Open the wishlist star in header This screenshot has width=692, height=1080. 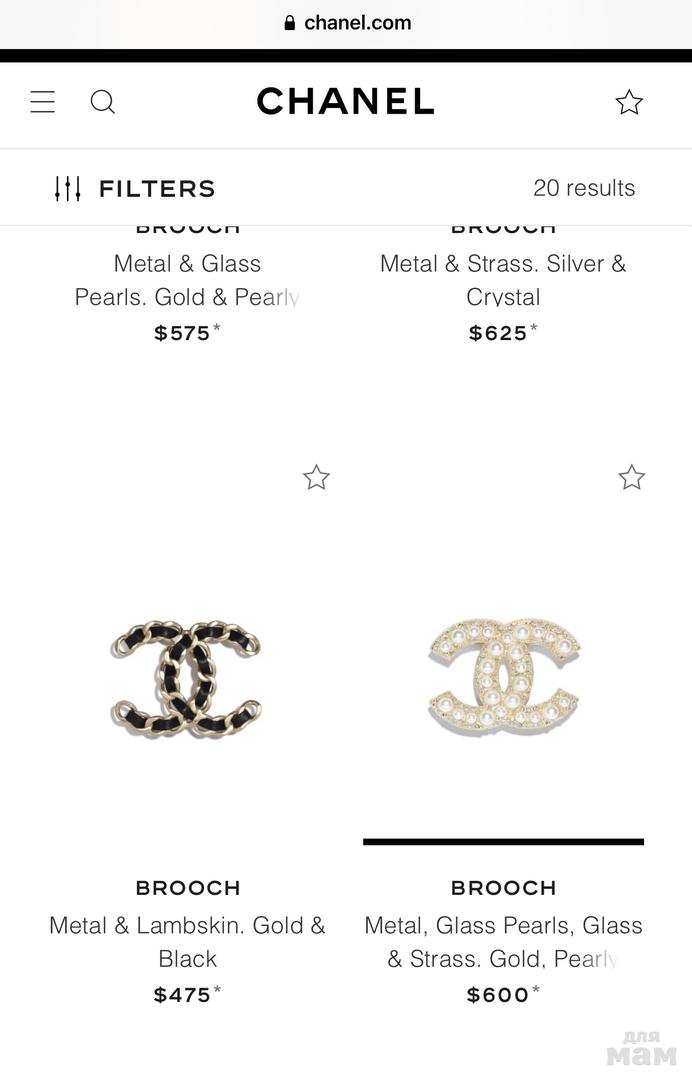pyautogui.click(x=629, y=102)
